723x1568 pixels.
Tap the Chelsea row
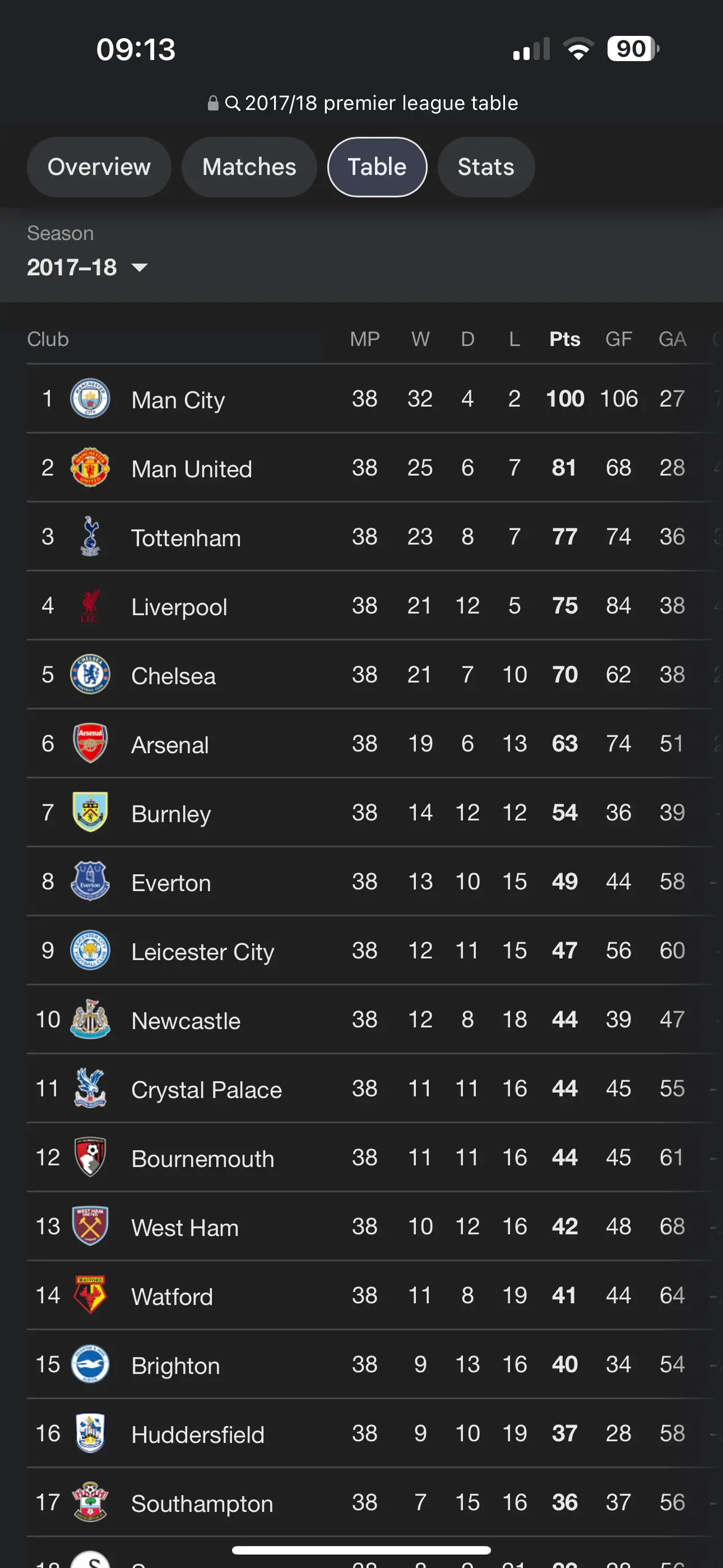coord(173,676)
